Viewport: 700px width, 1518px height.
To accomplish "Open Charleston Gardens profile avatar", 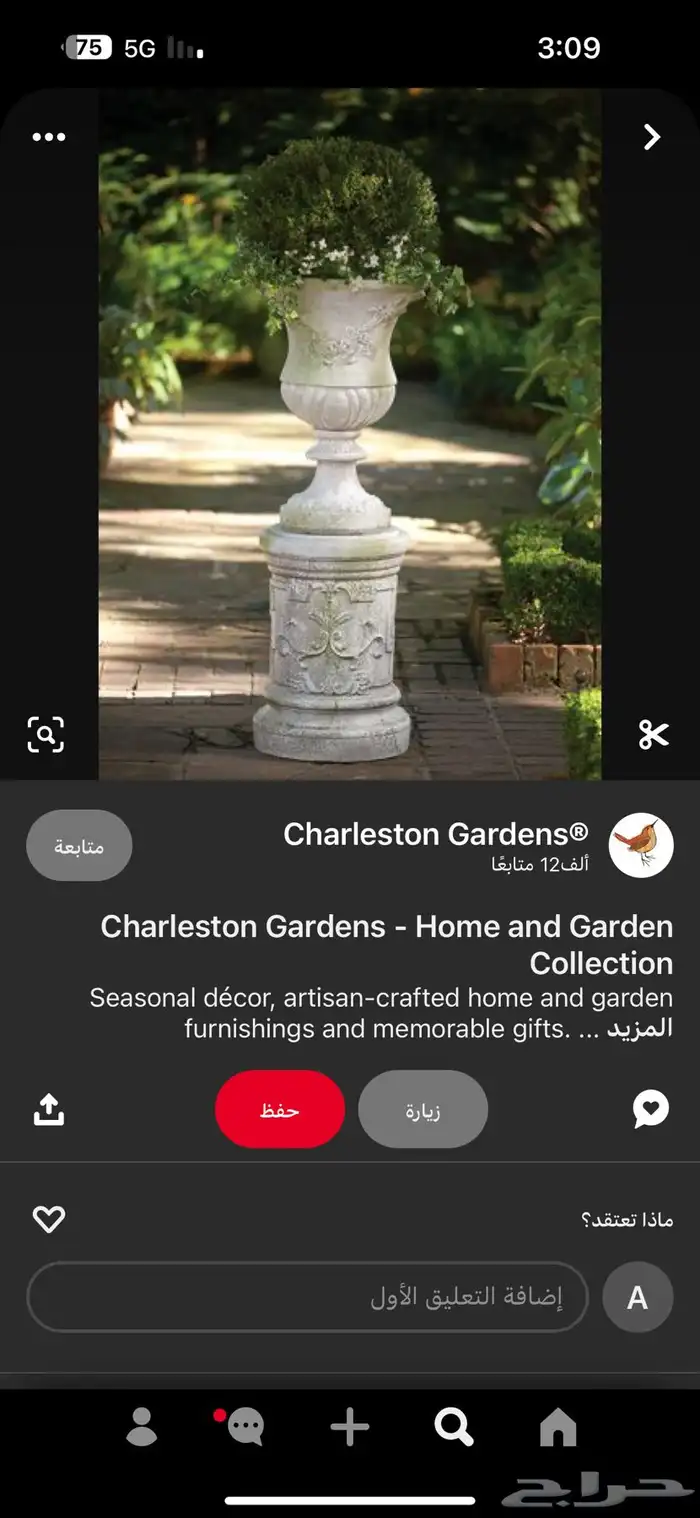I will click(x=641, y=845).
